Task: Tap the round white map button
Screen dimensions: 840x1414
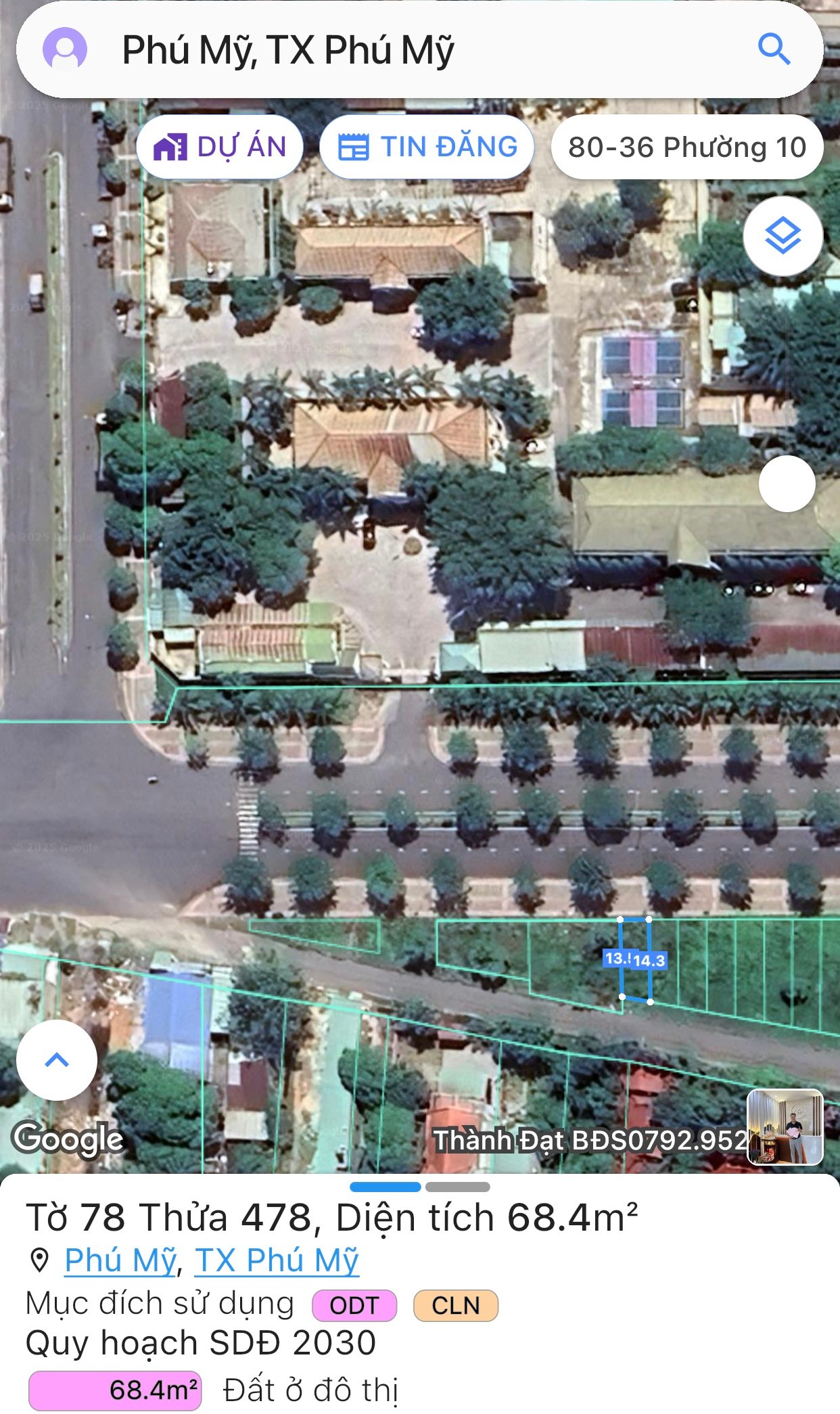Action: pyautogui.click(x=787, y=484)
